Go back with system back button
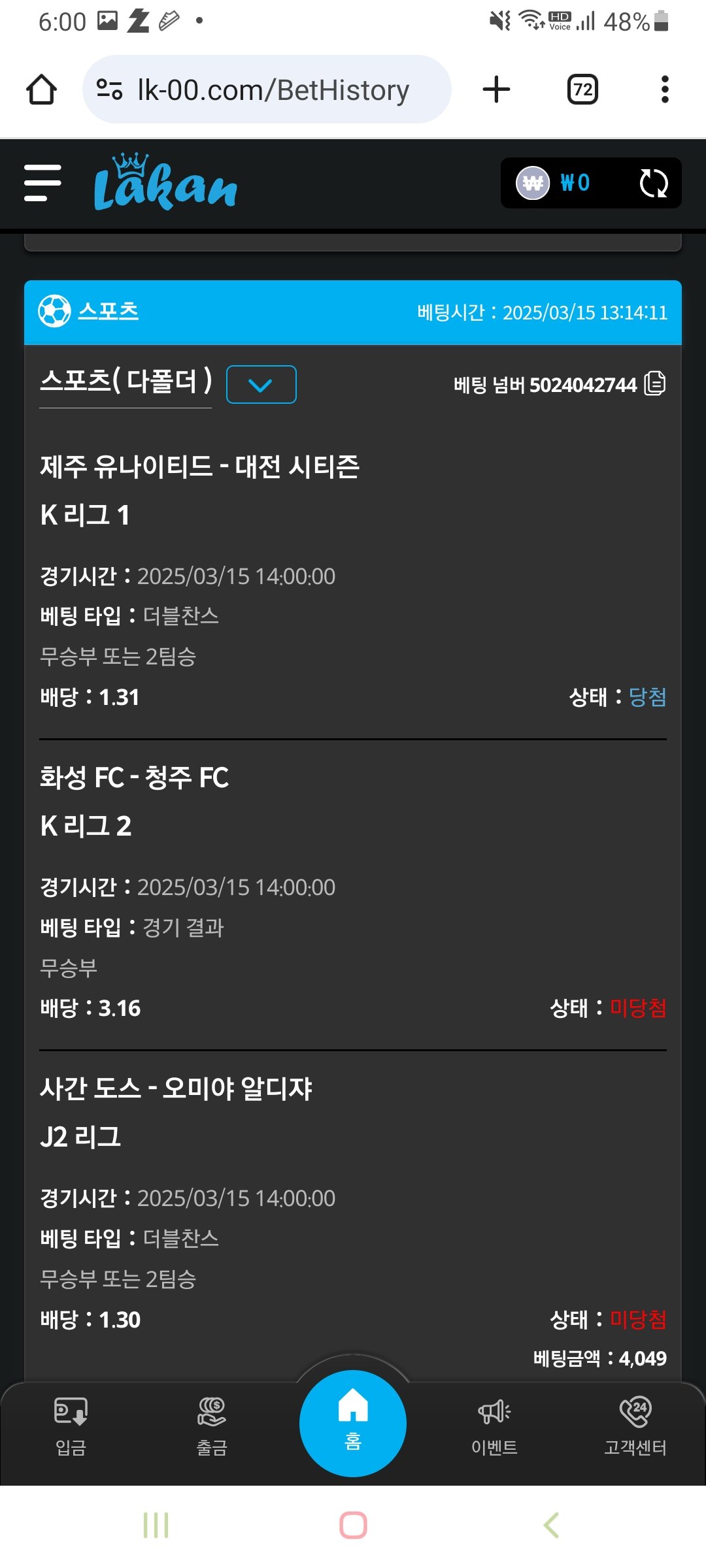Viewport: 706px width, 1568px height. coord(550,1526)
